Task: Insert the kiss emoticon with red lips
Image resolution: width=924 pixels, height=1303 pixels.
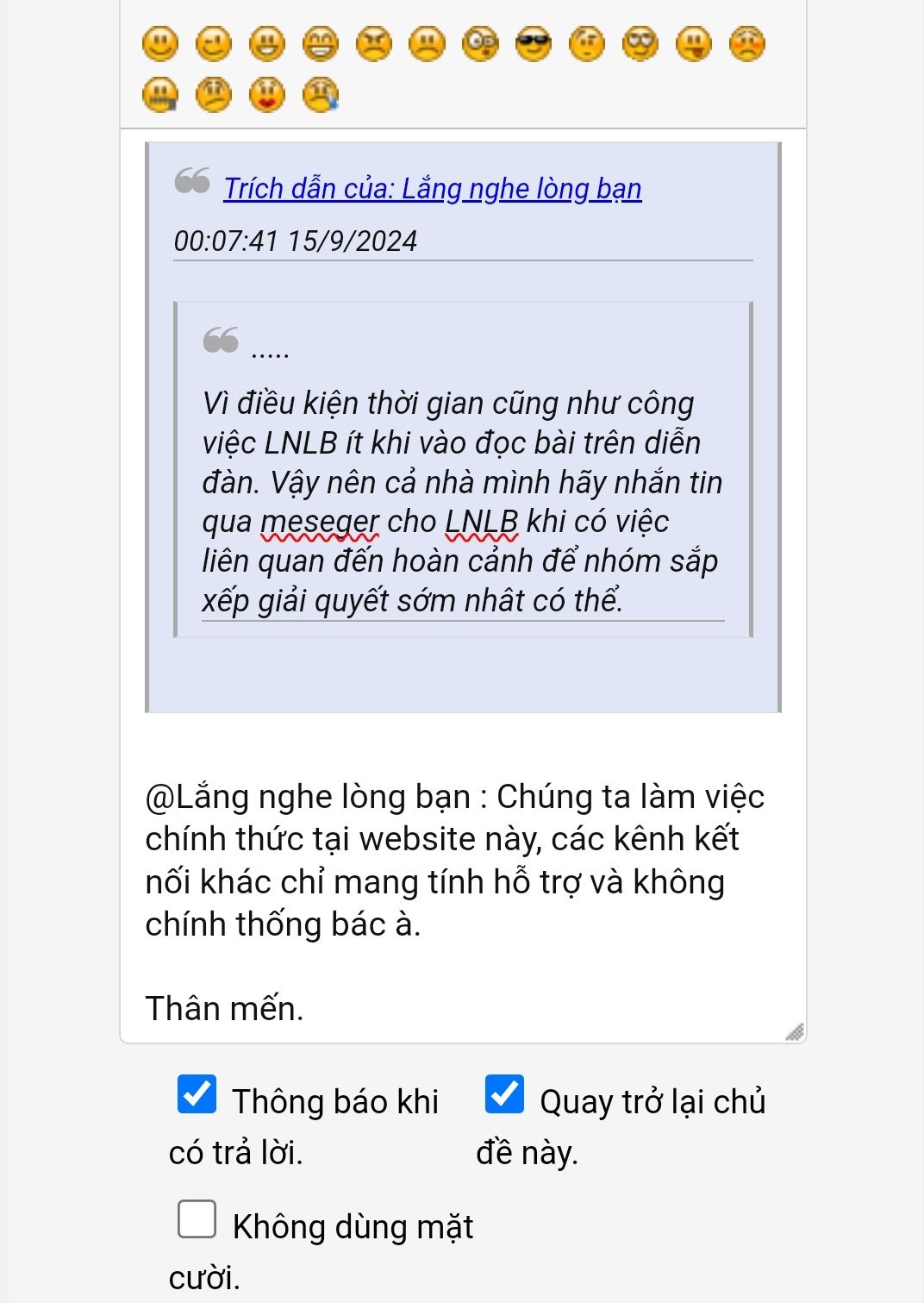Action: (x=267, y=95)
